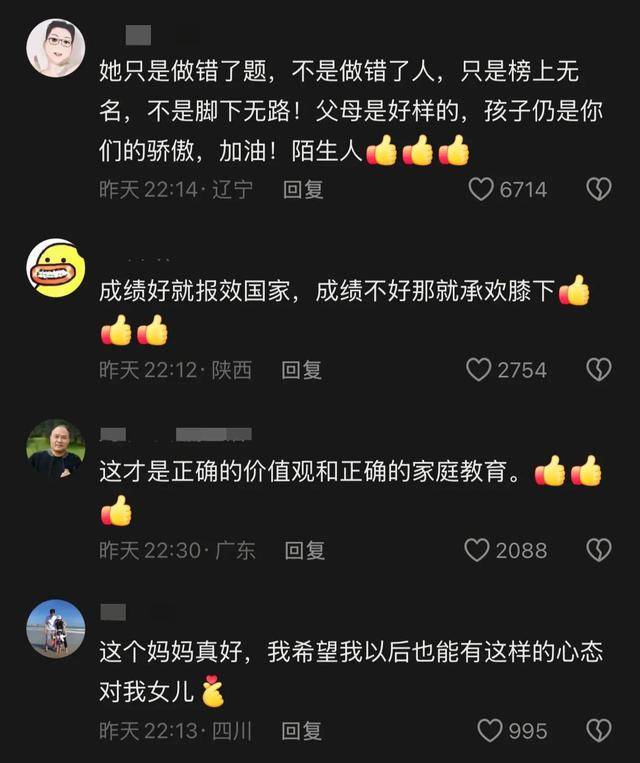Open the cartoon teeth avatar profile
640x763 pixels.
[55, 268]
